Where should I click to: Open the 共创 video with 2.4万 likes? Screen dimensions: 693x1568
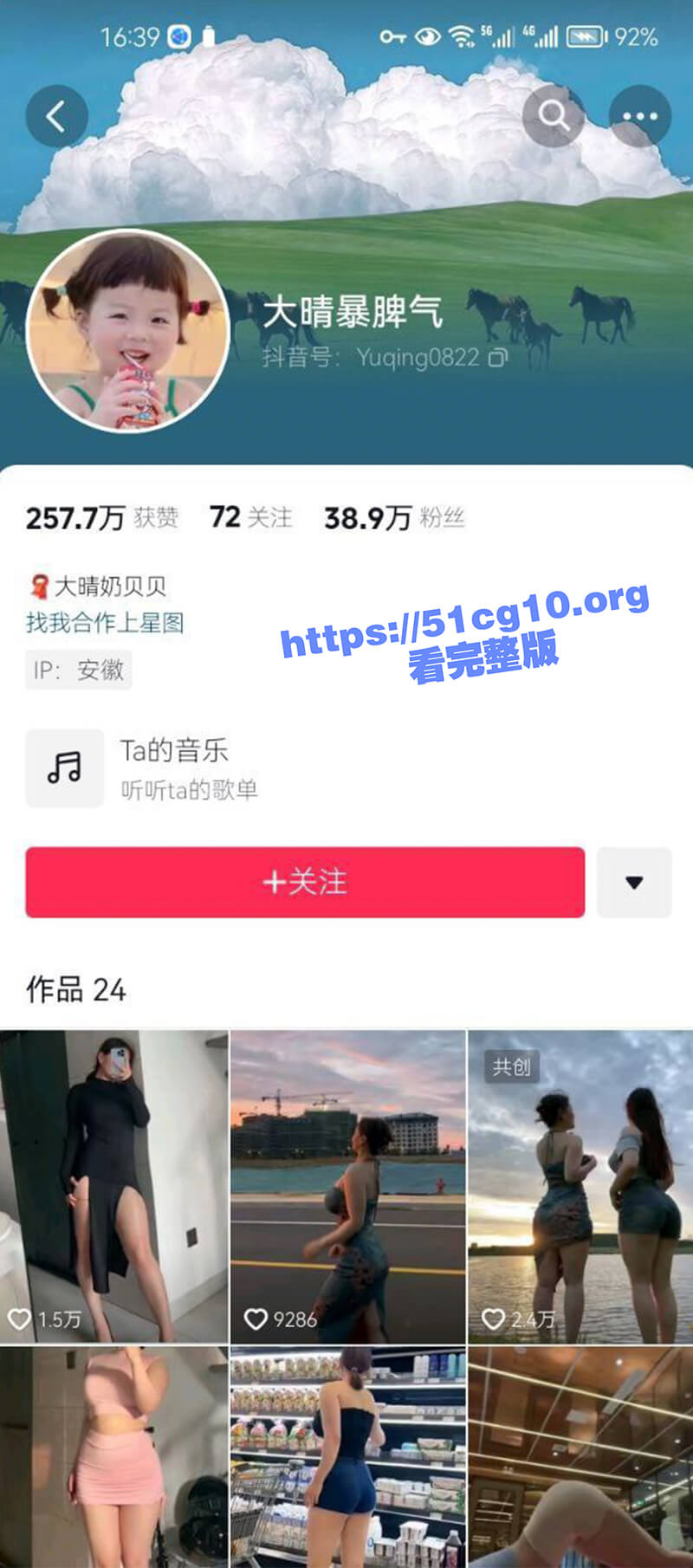[580, 1186]
